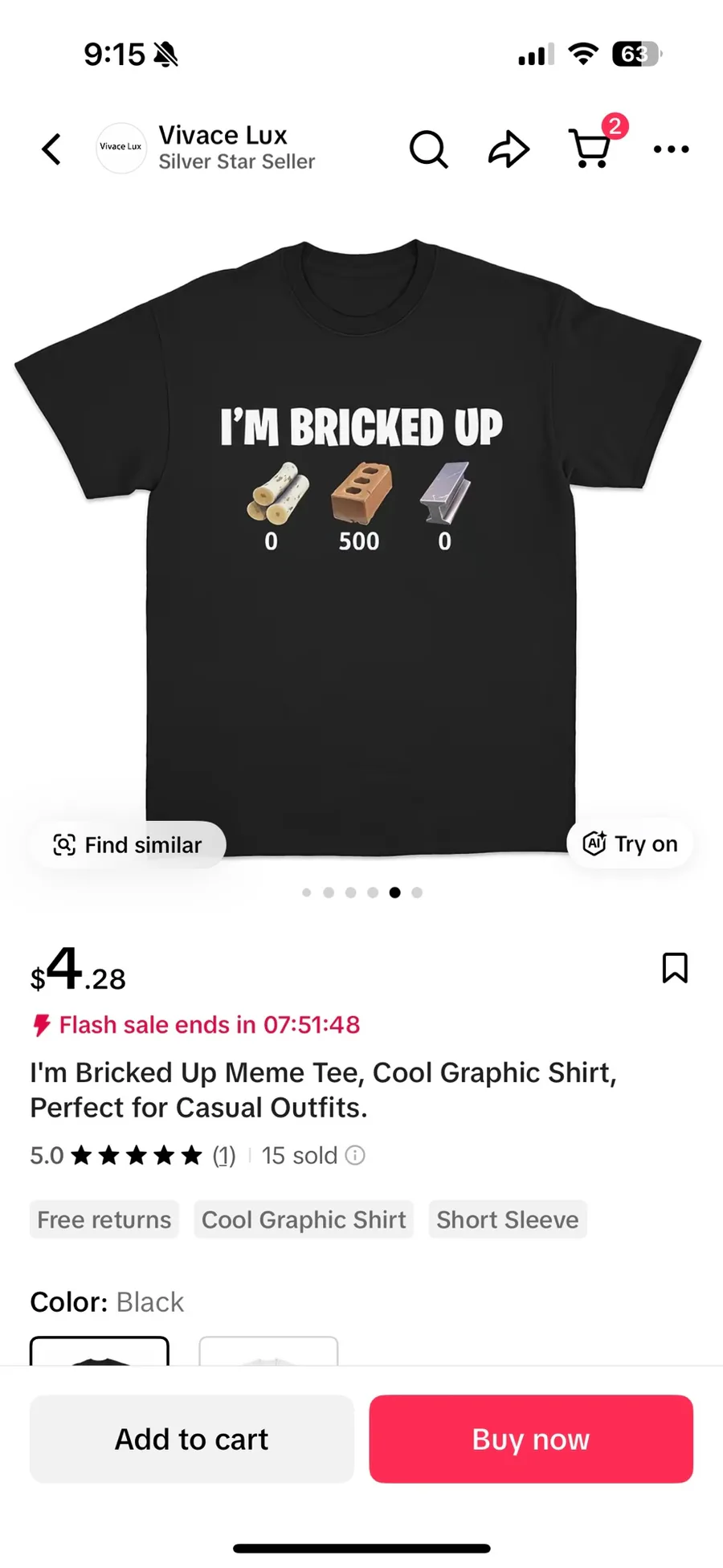
Task: Choose the black color swatch
Action: pyautogui.click(x=100, y=1351)
